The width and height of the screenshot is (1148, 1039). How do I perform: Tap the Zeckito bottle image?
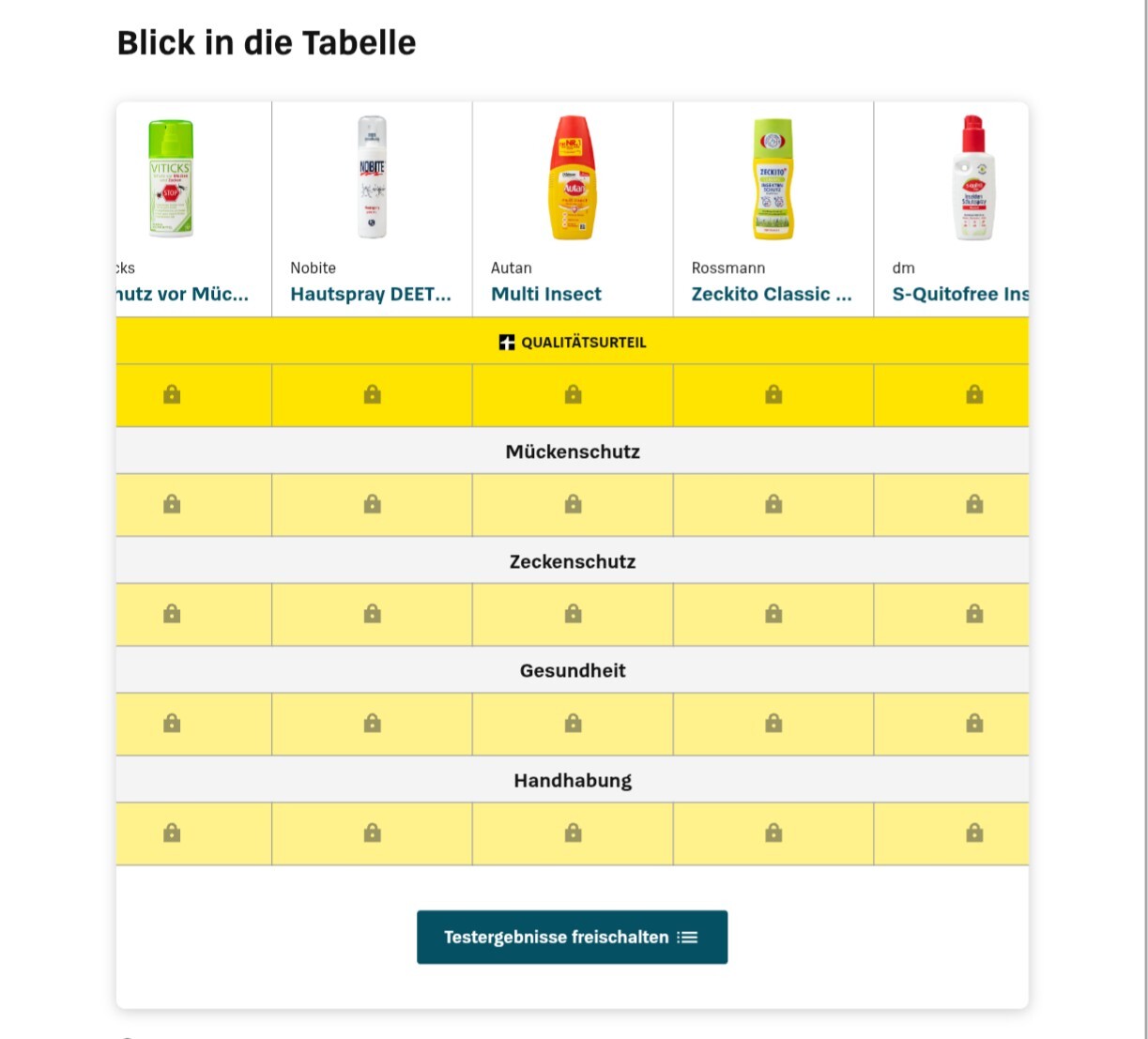773,178
